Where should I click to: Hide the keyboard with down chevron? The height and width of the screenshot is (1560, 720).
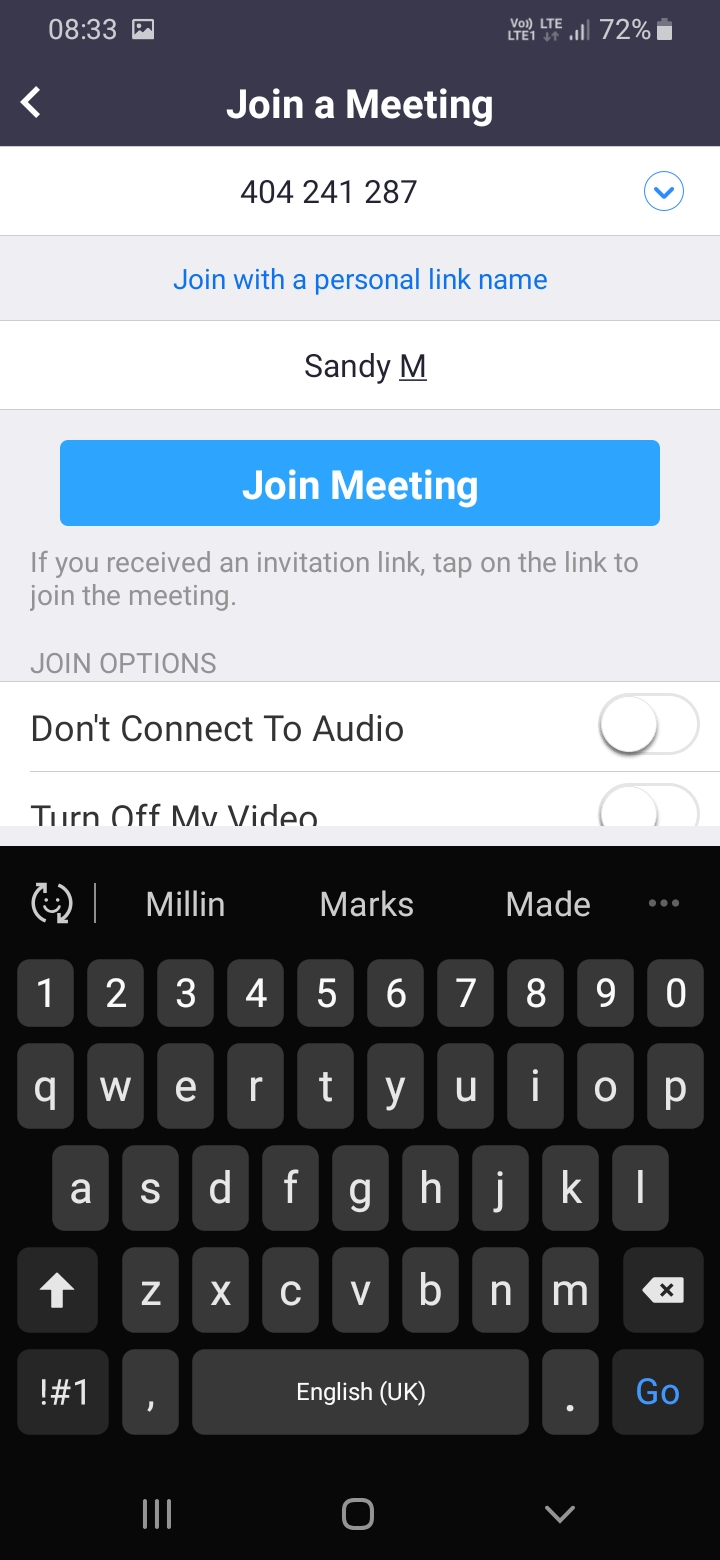click(x=560, y=1514)
